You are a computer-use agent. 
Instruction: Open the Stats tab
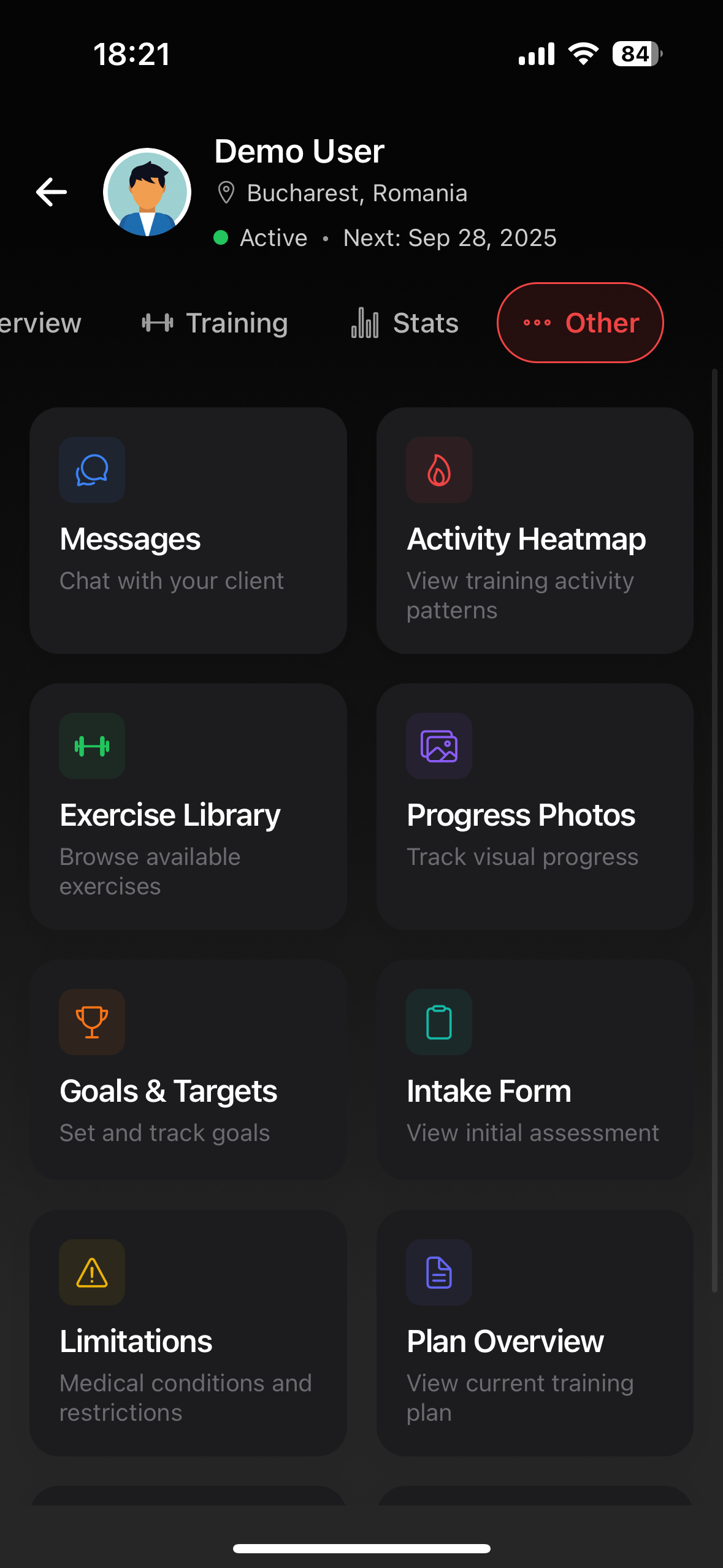pos(405,323)
